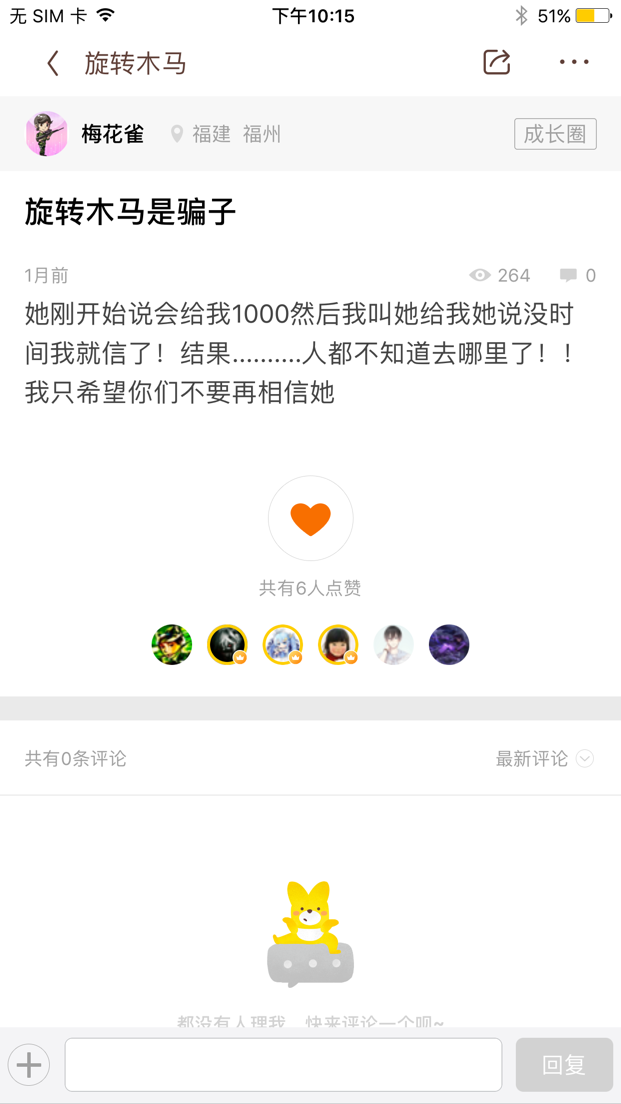Tap the plus attachment icon

(29, 1065)
